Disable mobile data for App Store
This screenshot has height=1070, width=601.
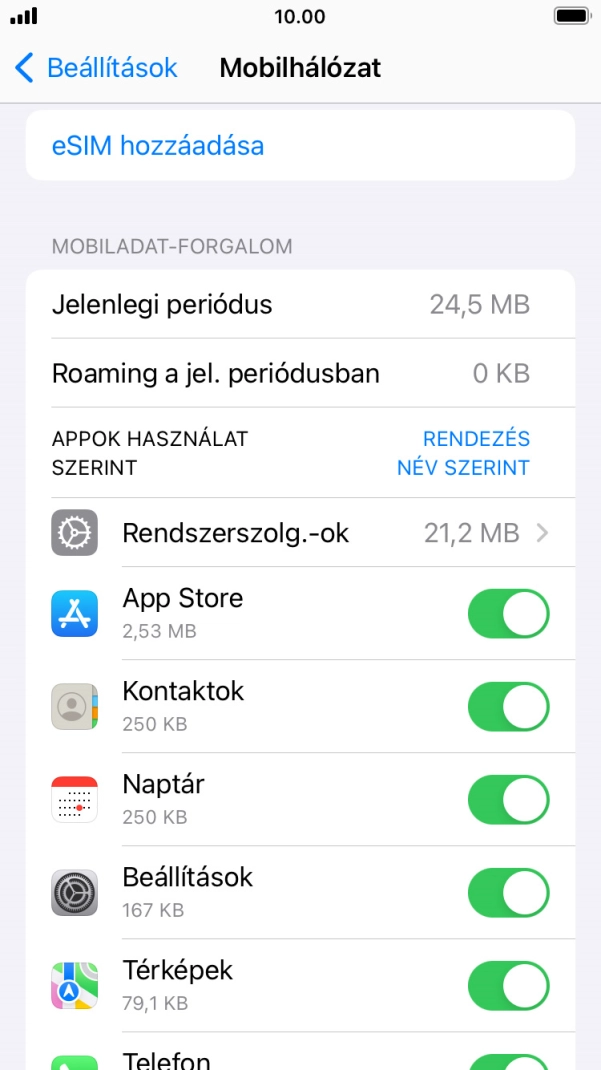point(508,614)
